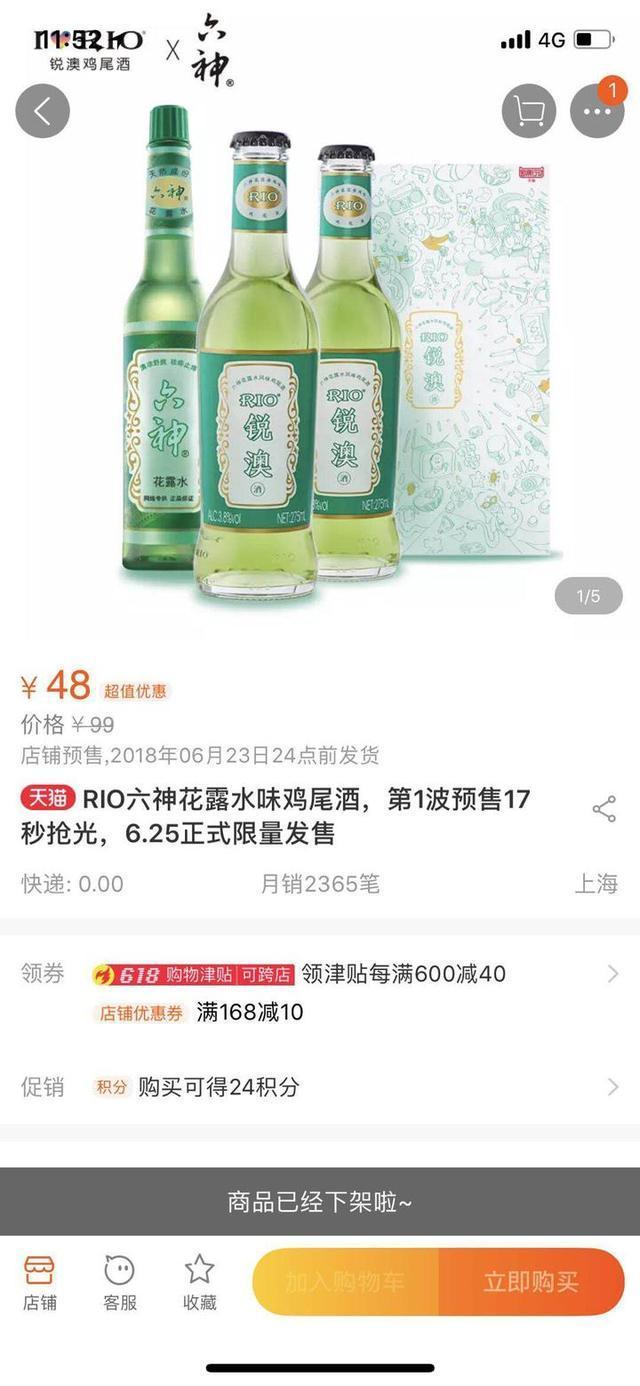This screenshot has width=640, height=1386.
Task: Share this RIO cocktail product
Action: (604, 809)
